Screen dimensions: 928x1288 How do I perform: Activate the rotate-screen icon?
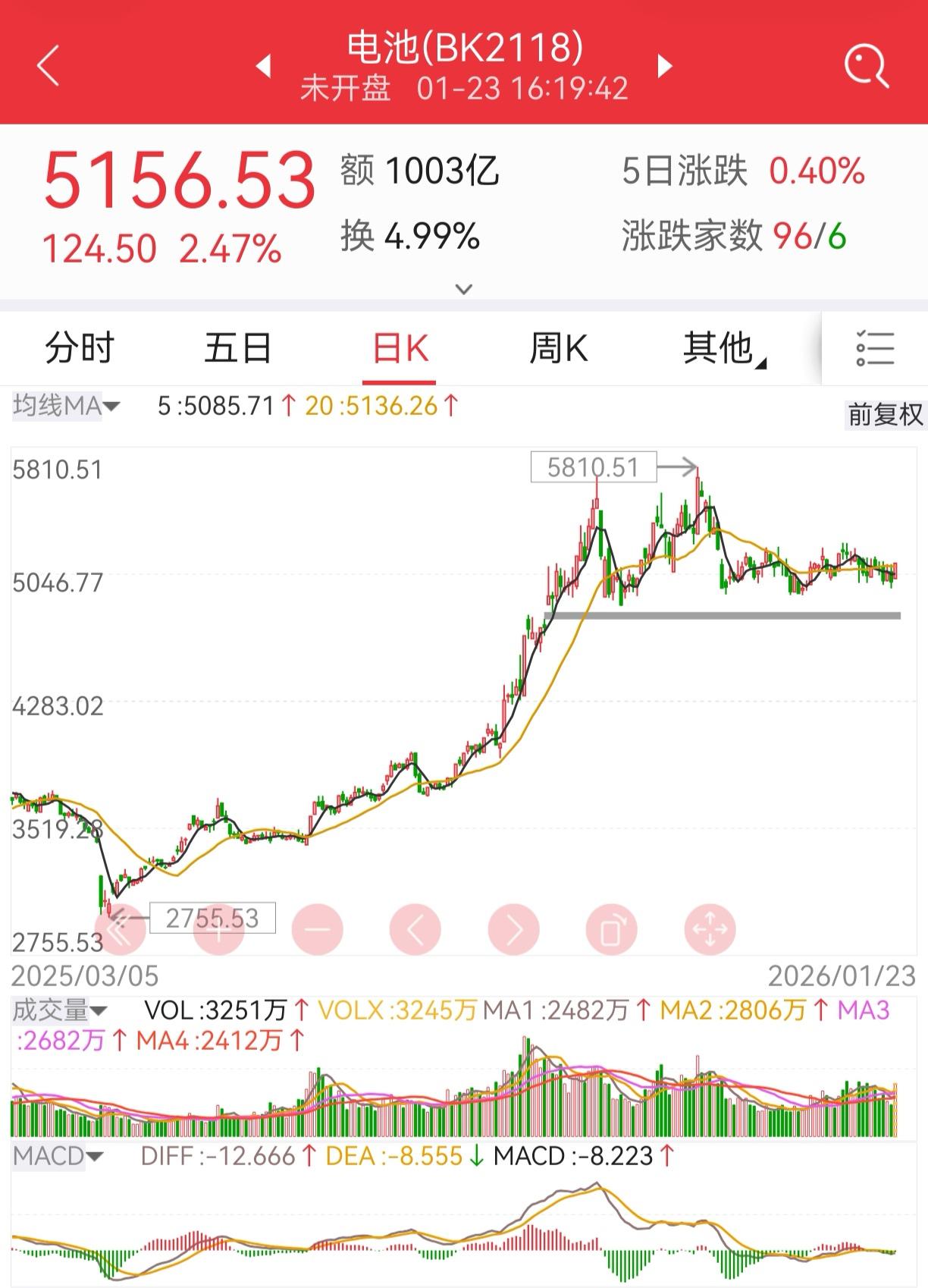(612, 928)
